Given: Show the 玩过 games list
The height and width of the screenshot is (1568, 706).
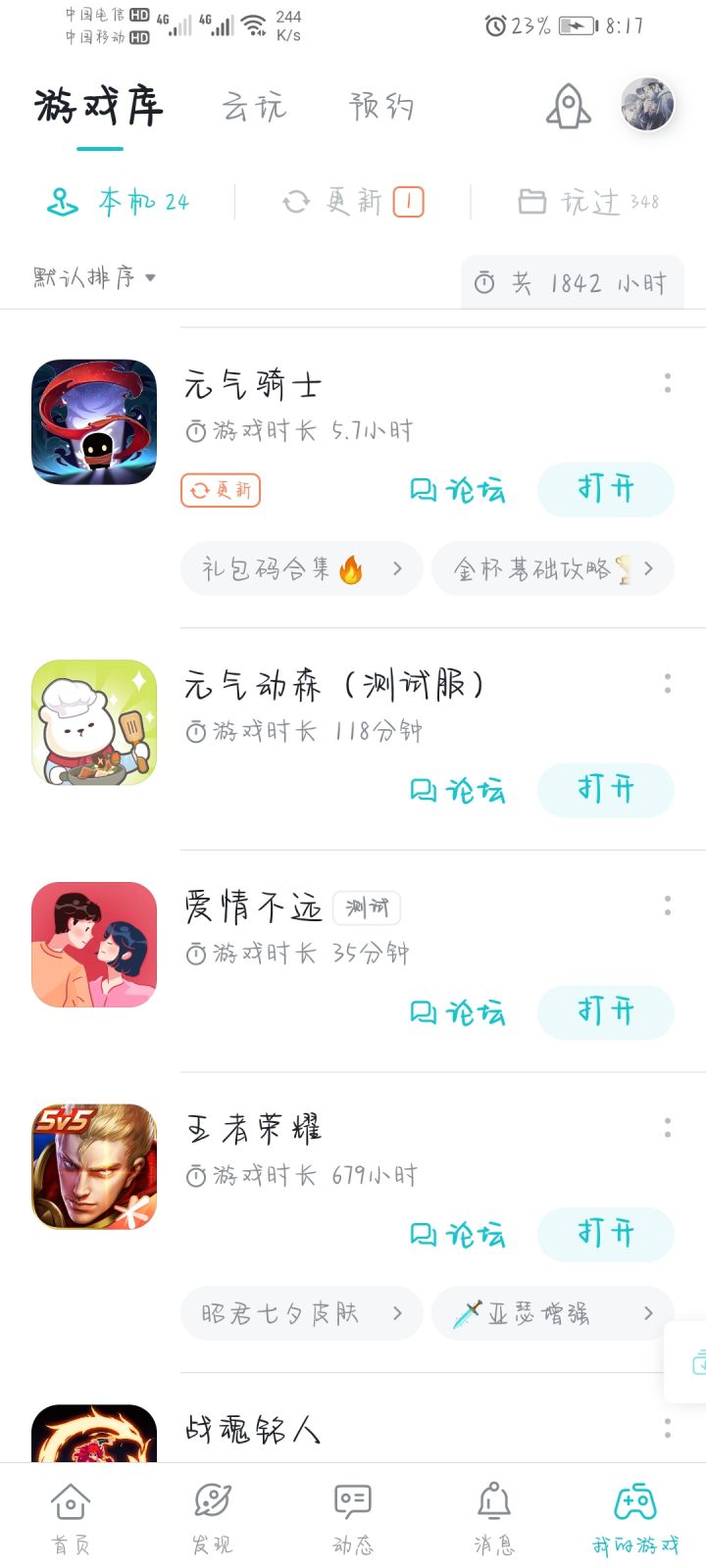Looking at the screenshot, I should 587,202.
